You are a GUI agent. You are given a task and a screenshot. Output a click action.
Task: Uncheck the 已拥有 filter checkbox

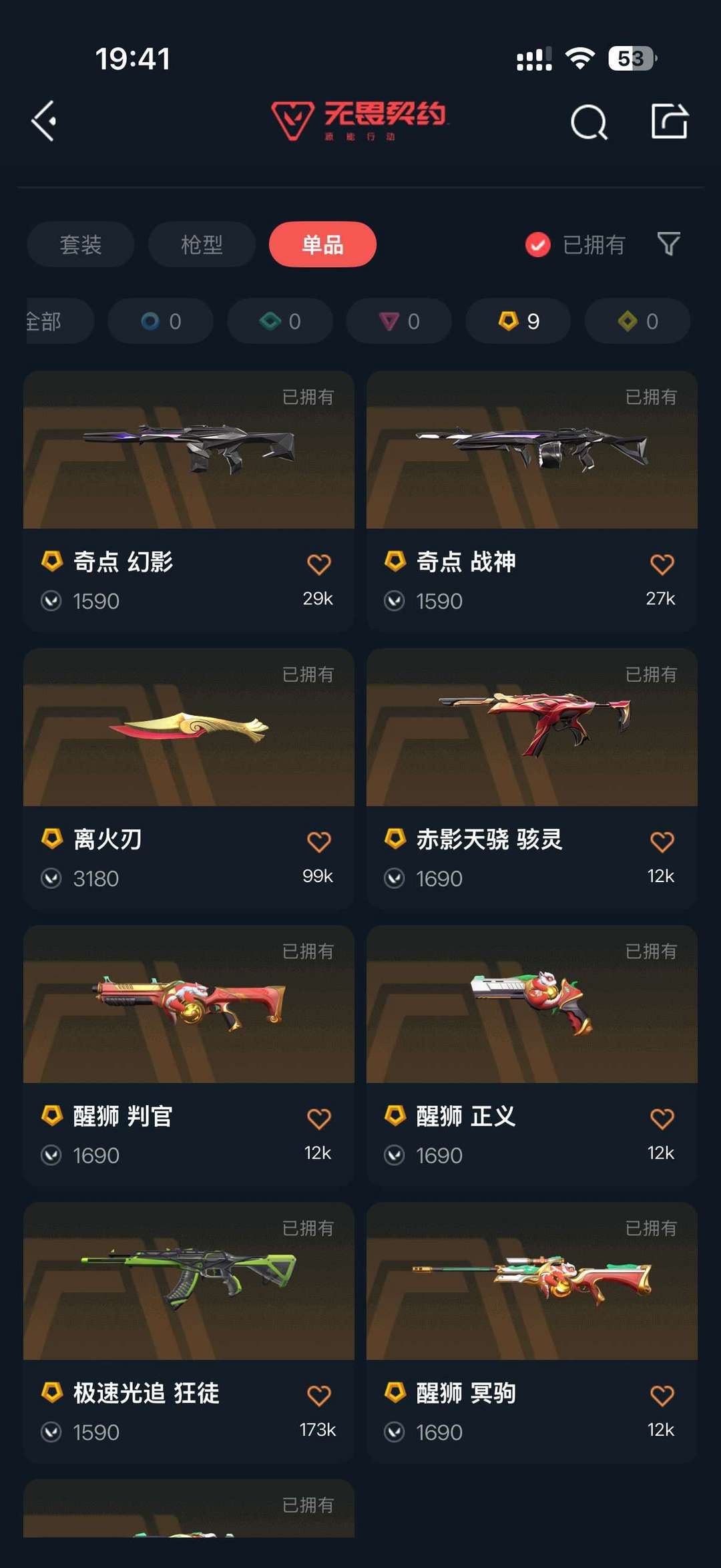(538, 245)
